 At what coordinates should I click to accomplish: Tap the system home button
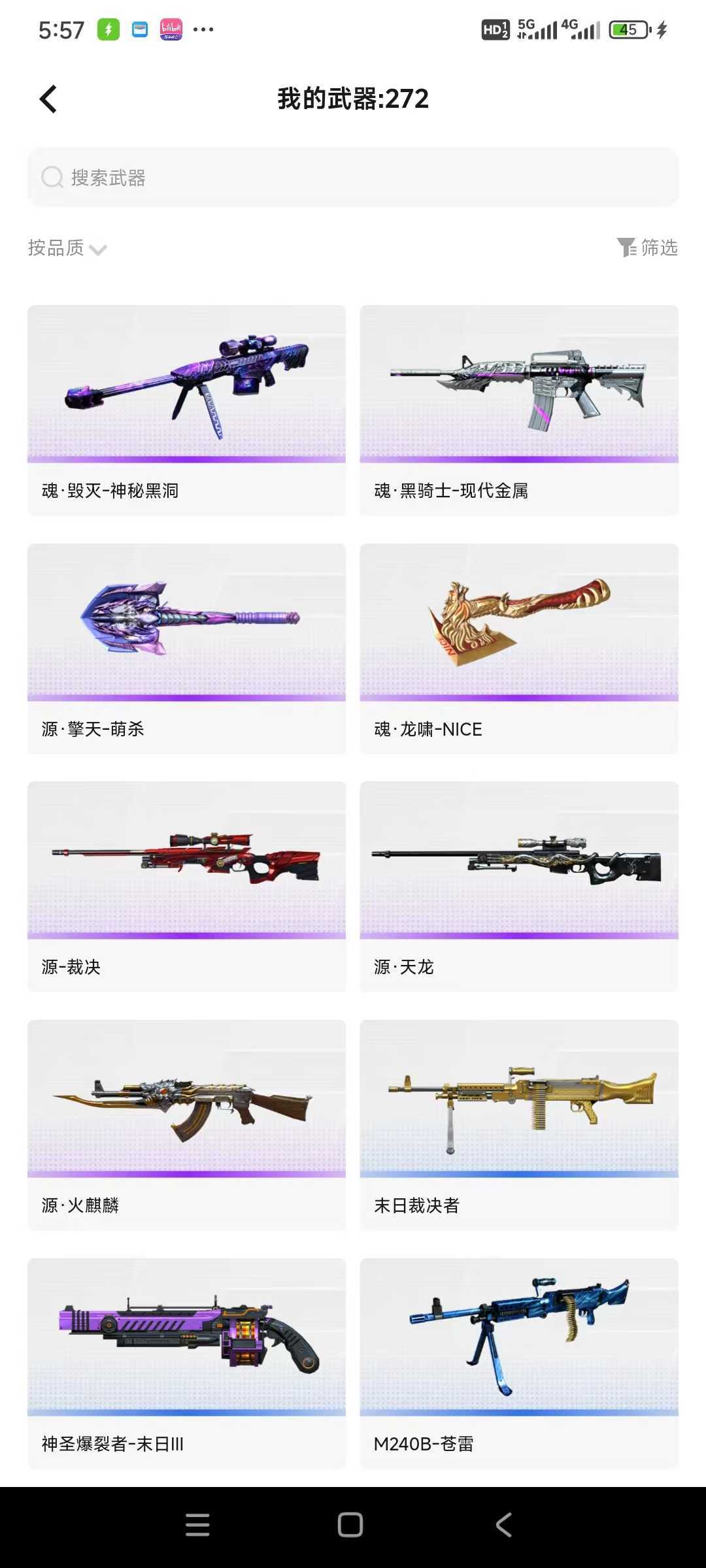350,1525
